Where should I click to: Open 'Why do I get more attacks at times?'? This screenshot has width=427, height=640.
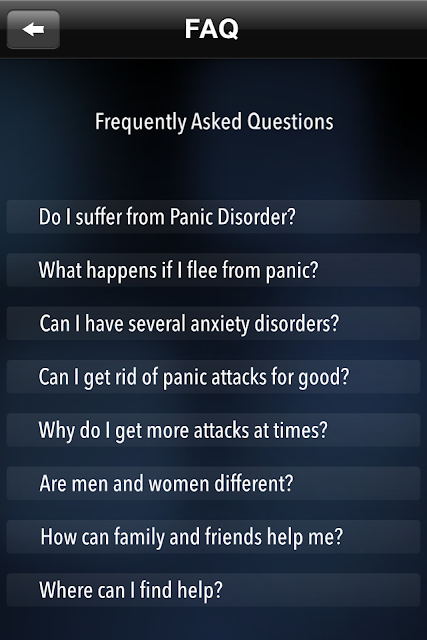click(214, 430)
